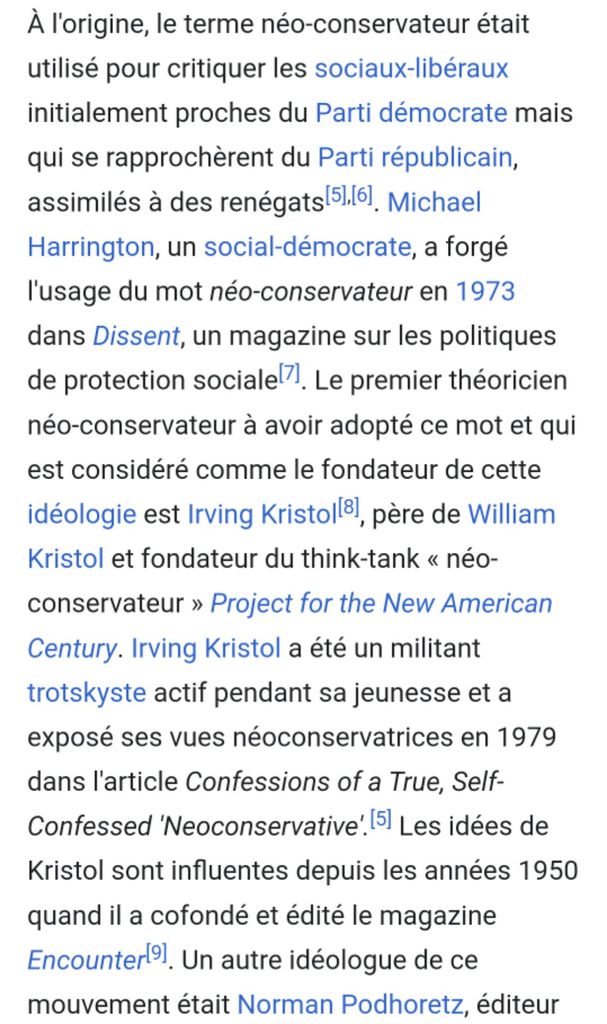Open Project for the New American Century link

381,604
